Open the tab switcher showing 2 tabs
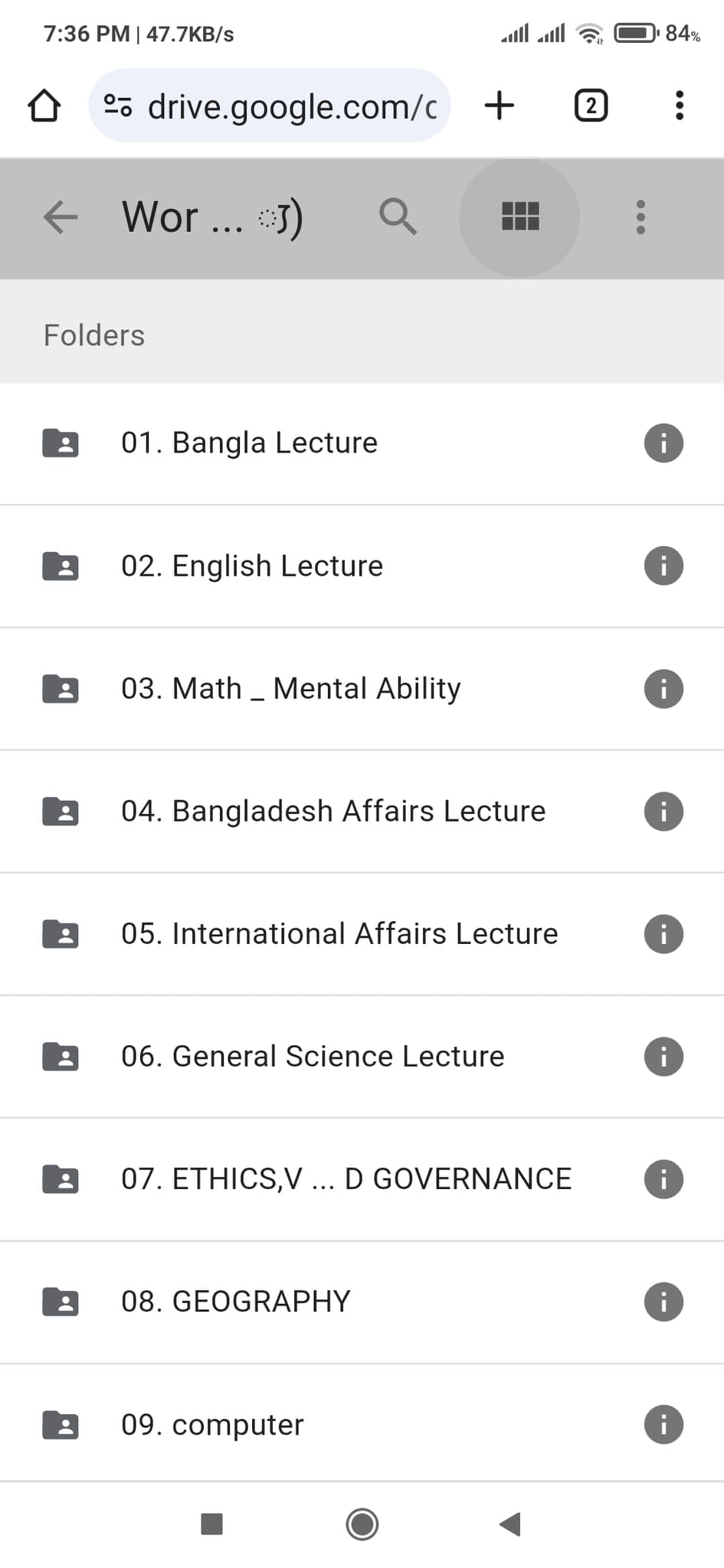 pyautogui.click(x=591, y=106)
